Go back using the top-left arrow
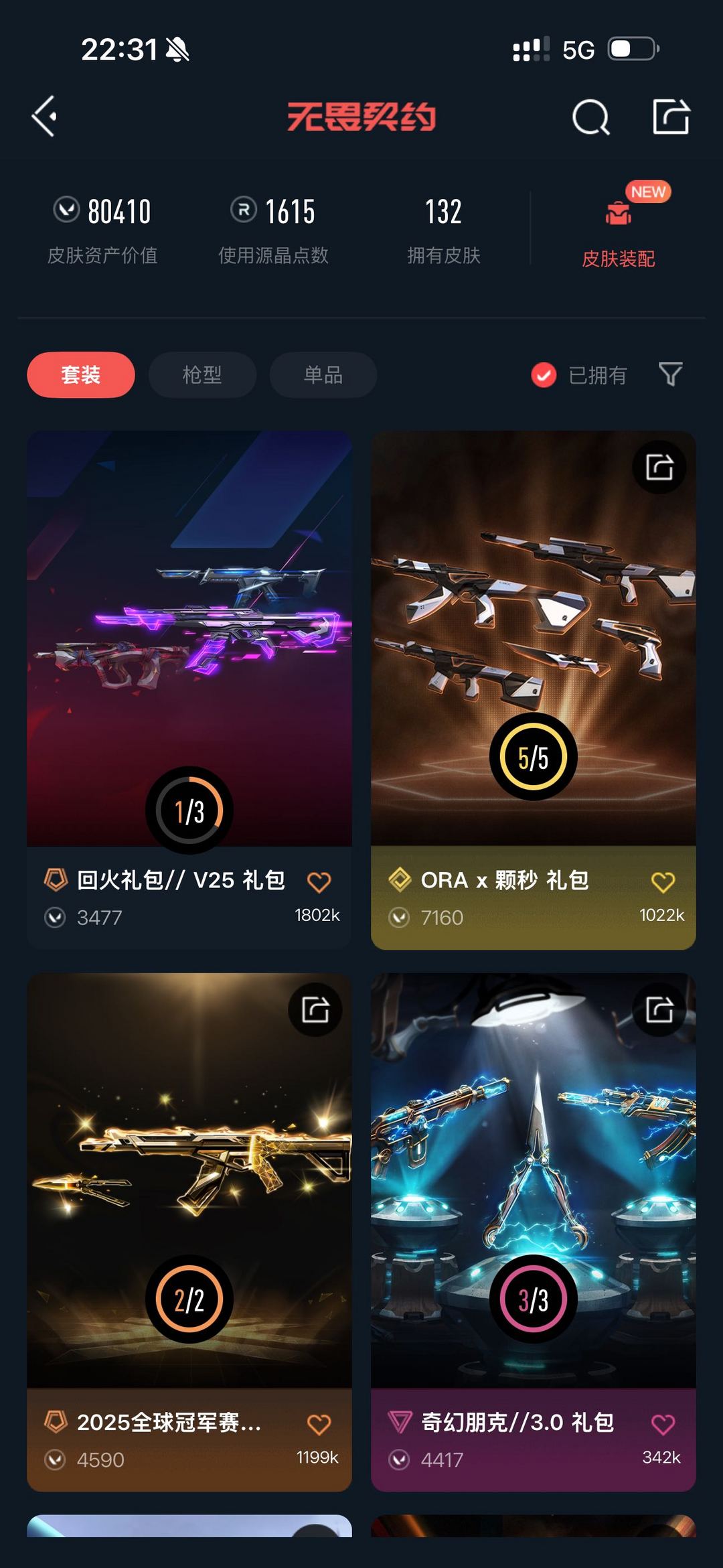This screenshot has height=1568, width=723. click(x=44, y=117)
